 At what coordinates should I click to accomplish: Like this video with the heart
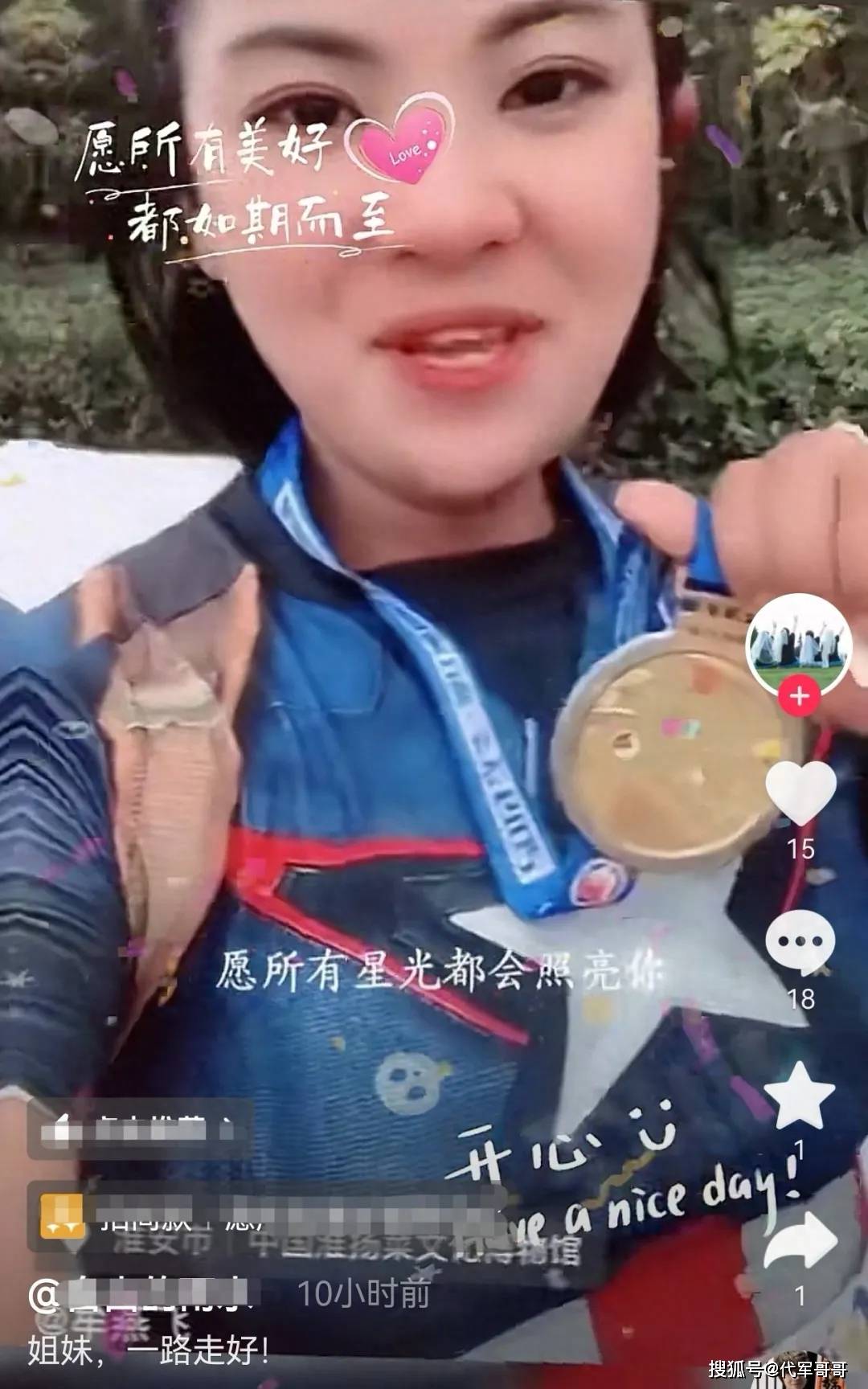click(800, 791)
